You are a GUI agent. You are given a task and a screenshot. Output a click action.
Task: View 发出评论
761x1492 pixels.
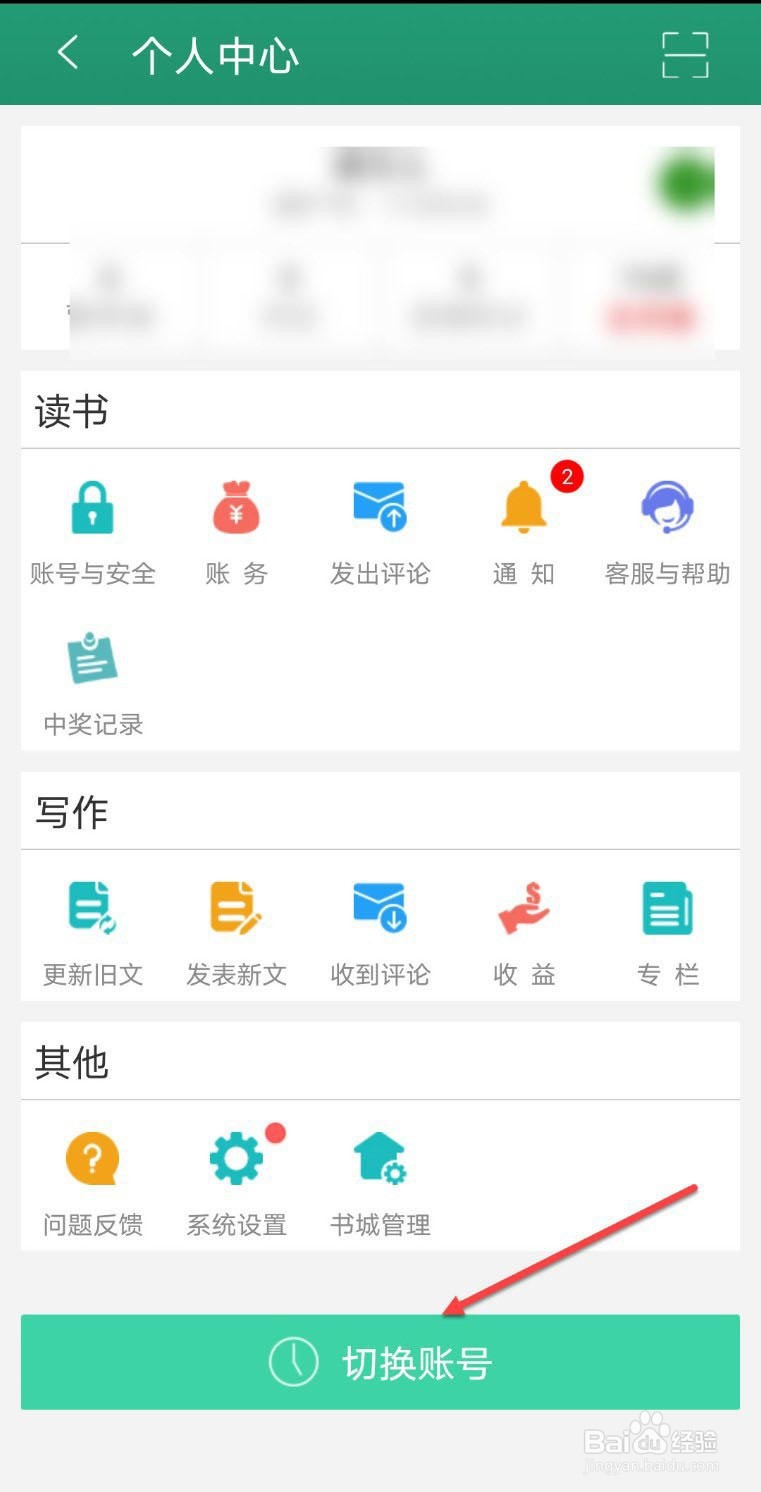(x=380, y=533)
